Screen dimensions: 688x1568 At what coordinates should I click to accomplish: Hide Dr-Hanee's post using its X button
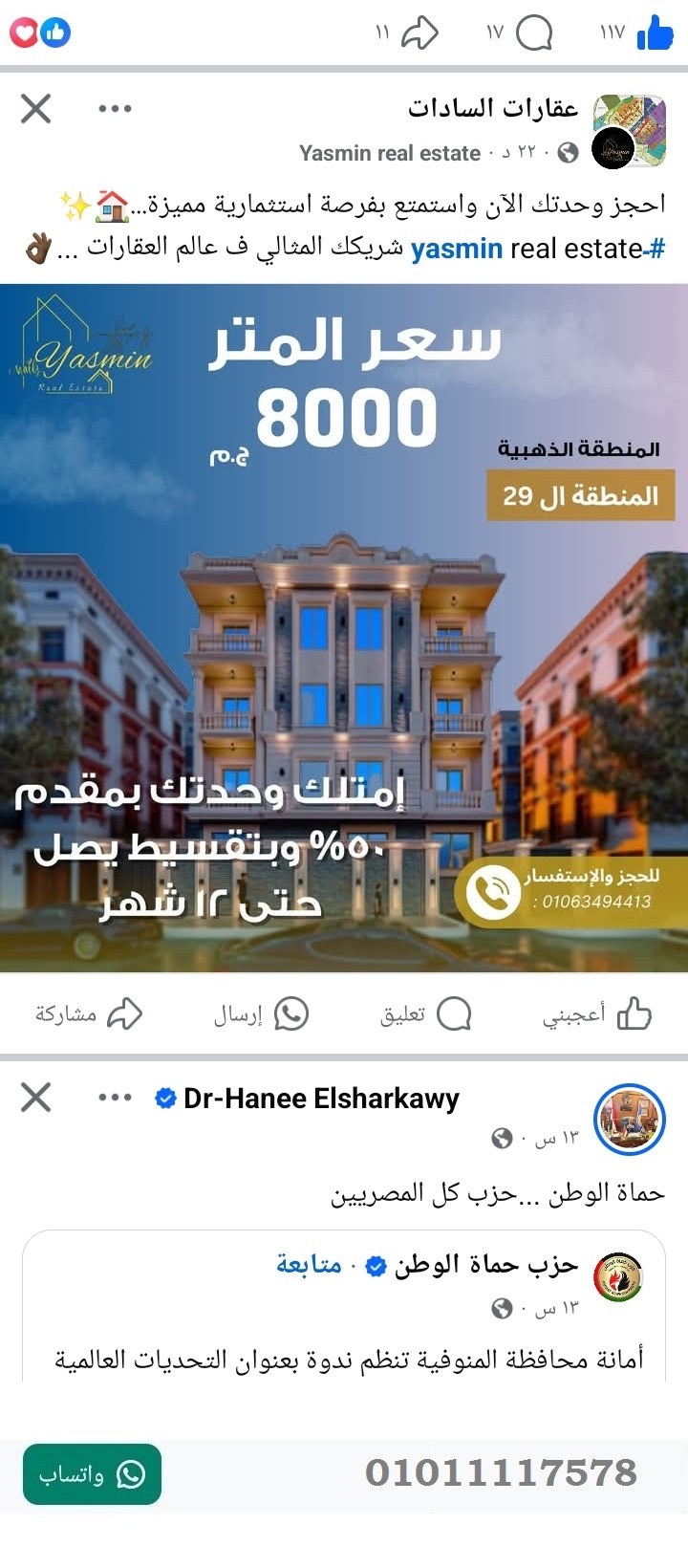35,1099
